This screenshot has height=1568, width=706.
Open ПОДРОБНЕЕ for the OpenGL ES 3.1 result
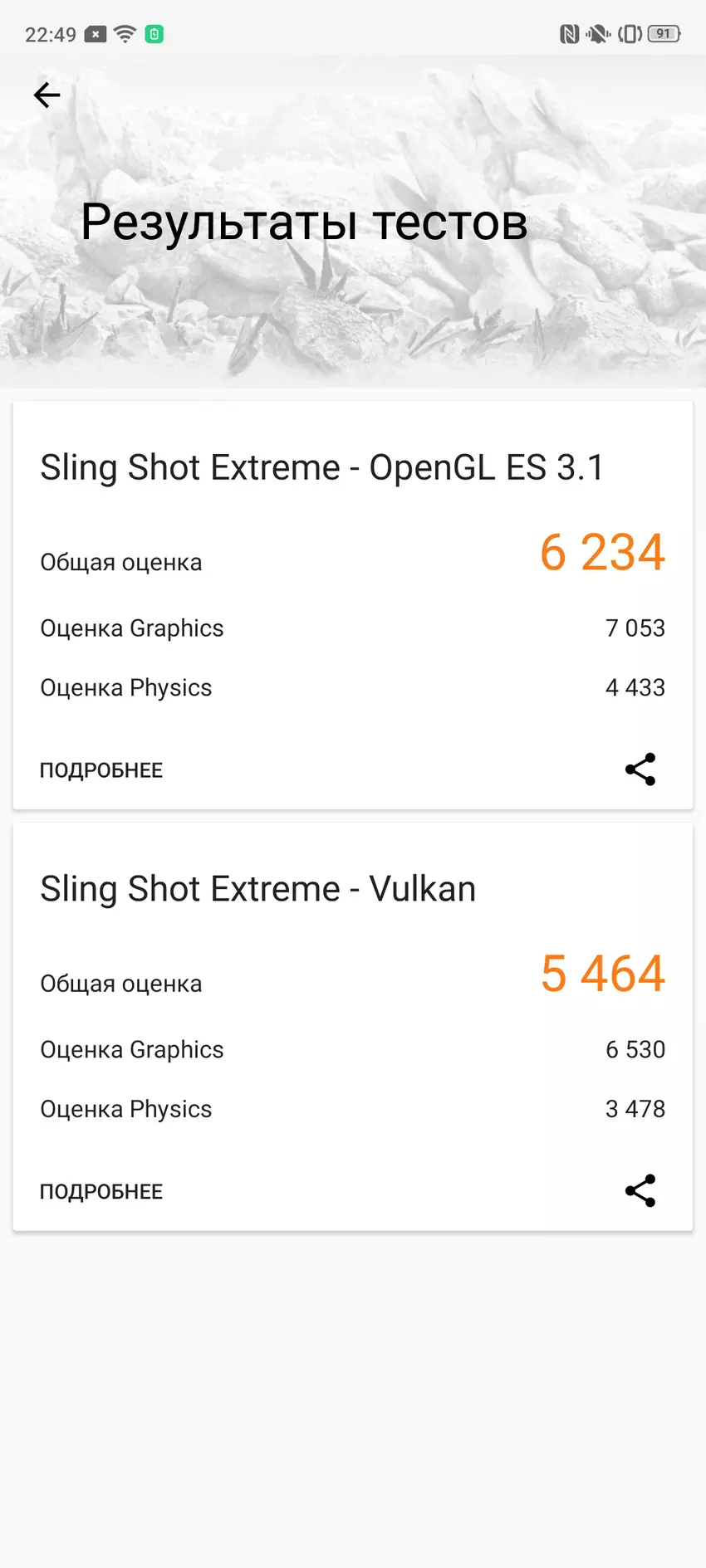[x=101, y=770]
